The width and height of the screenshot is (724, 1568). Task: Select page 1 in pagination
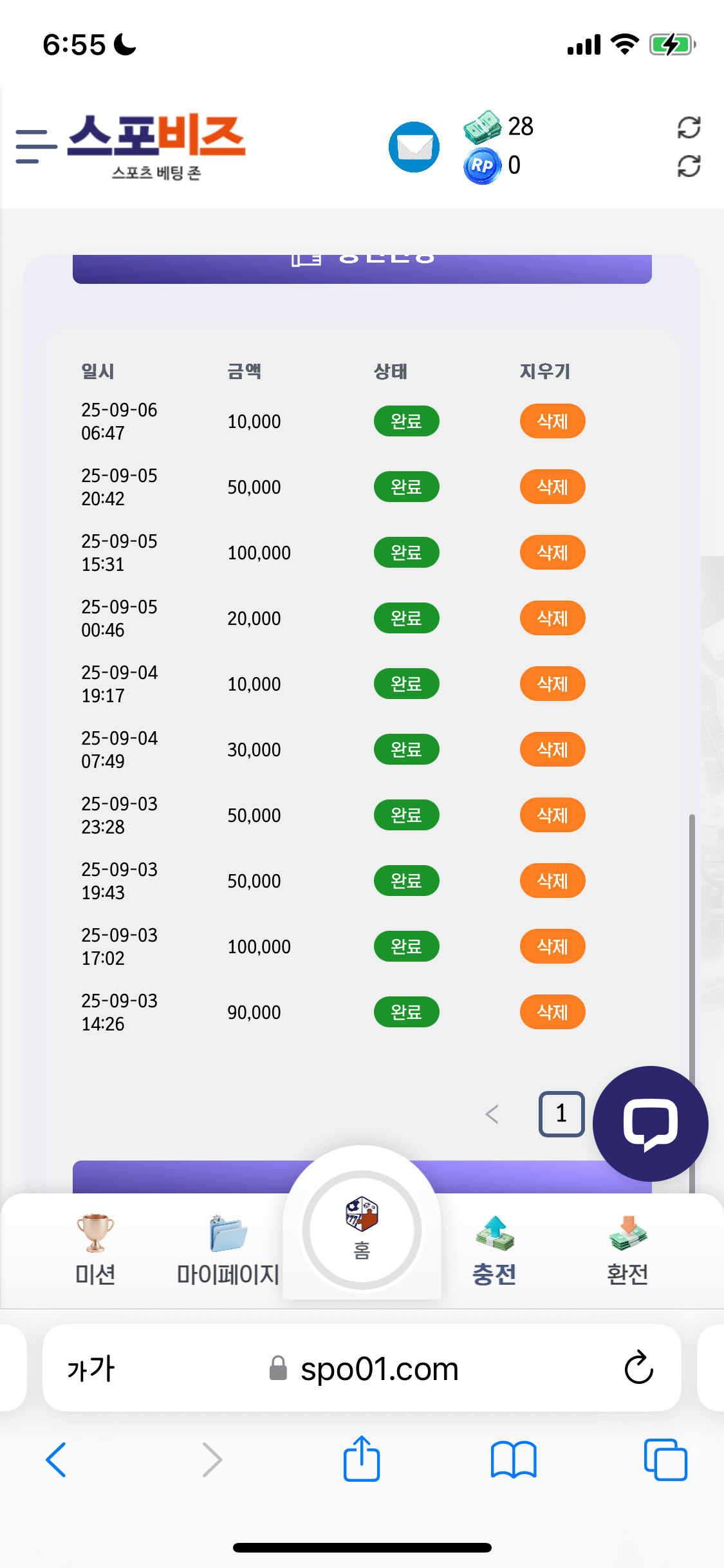pos(561,1114)
